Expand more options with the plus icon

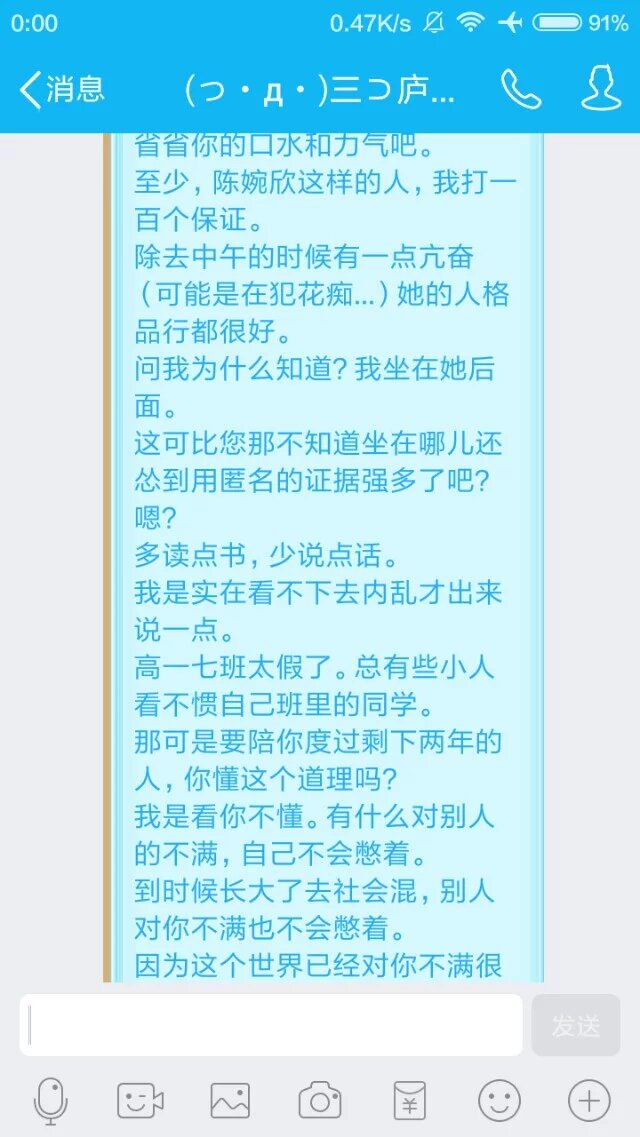[x=589, y=1101]
